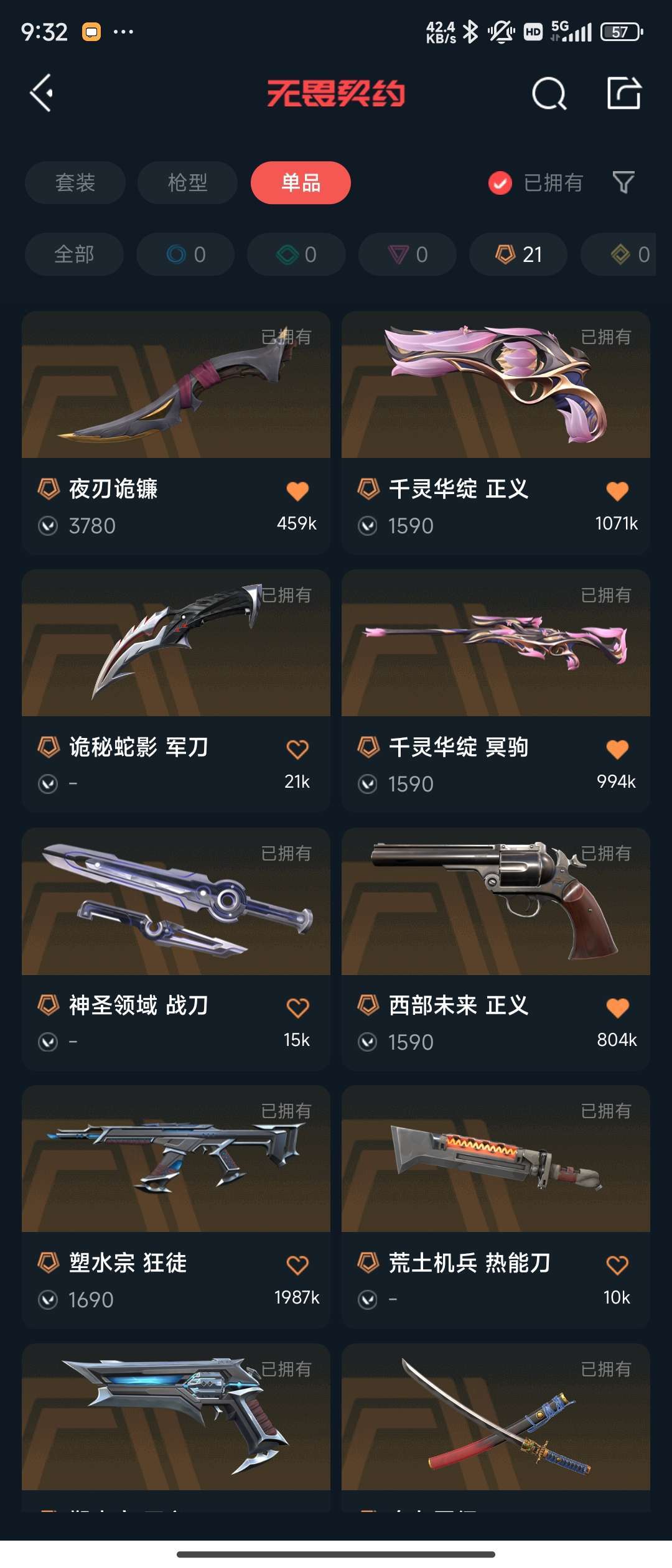Image resolution: width=672 pixels, height=1568 pixels.
Task: Select the 全部 filter button
Action: [x=75, y=254]
